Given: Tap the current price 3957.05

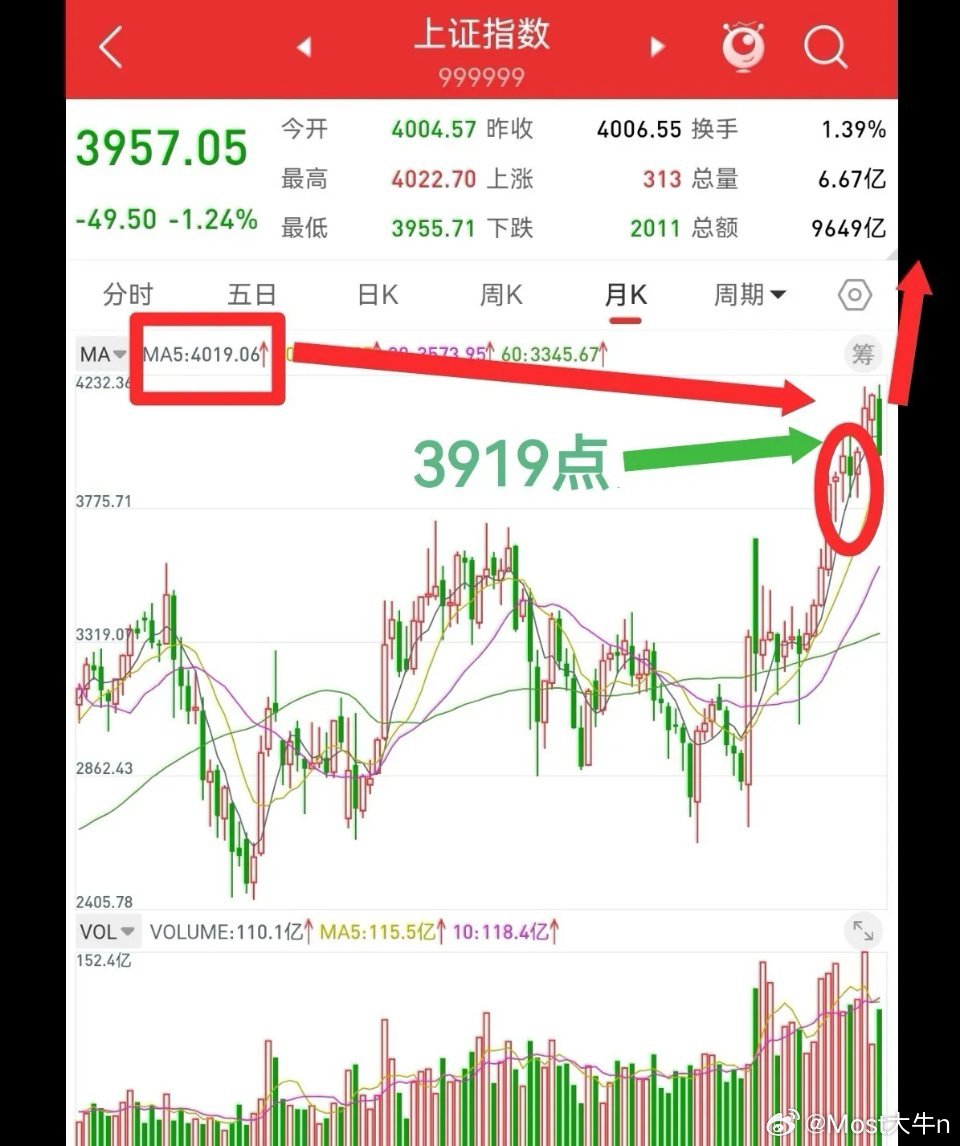Looking at the screenshot, I should click(162, 146).
